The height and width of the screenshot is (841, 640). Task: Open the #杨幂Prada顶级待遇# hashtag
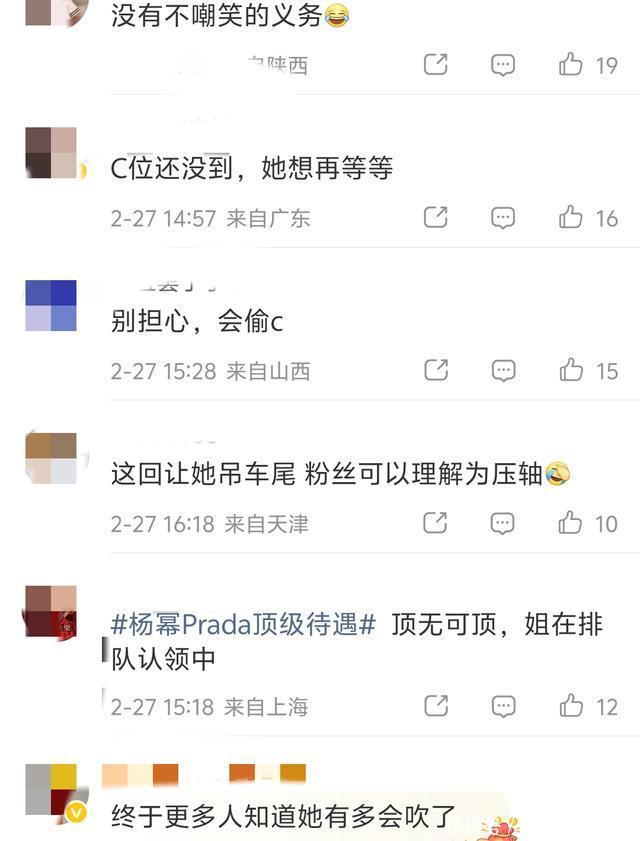click(243, 625)
